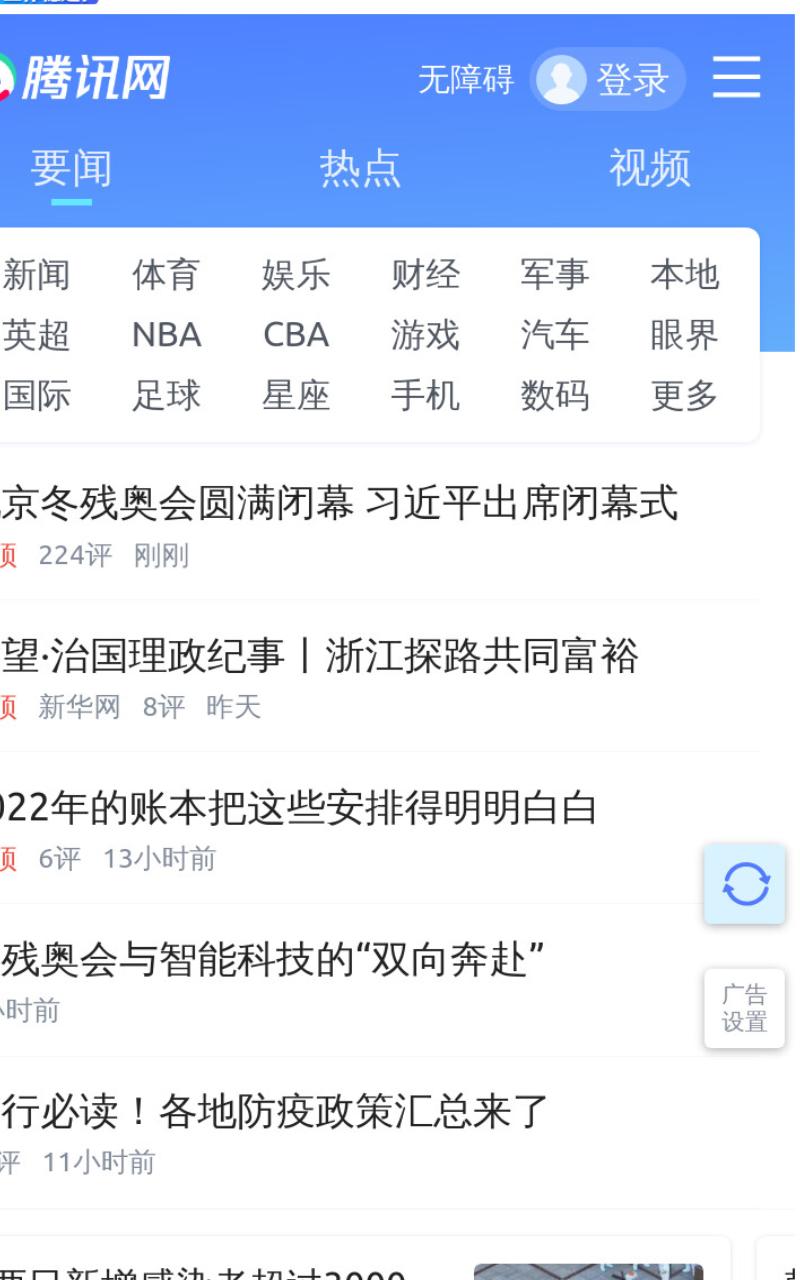Image resolution: width=800 pixels, height=1280 pixels.
Task: Open the 无障碍 accessibility link
Action: (465, 79)
